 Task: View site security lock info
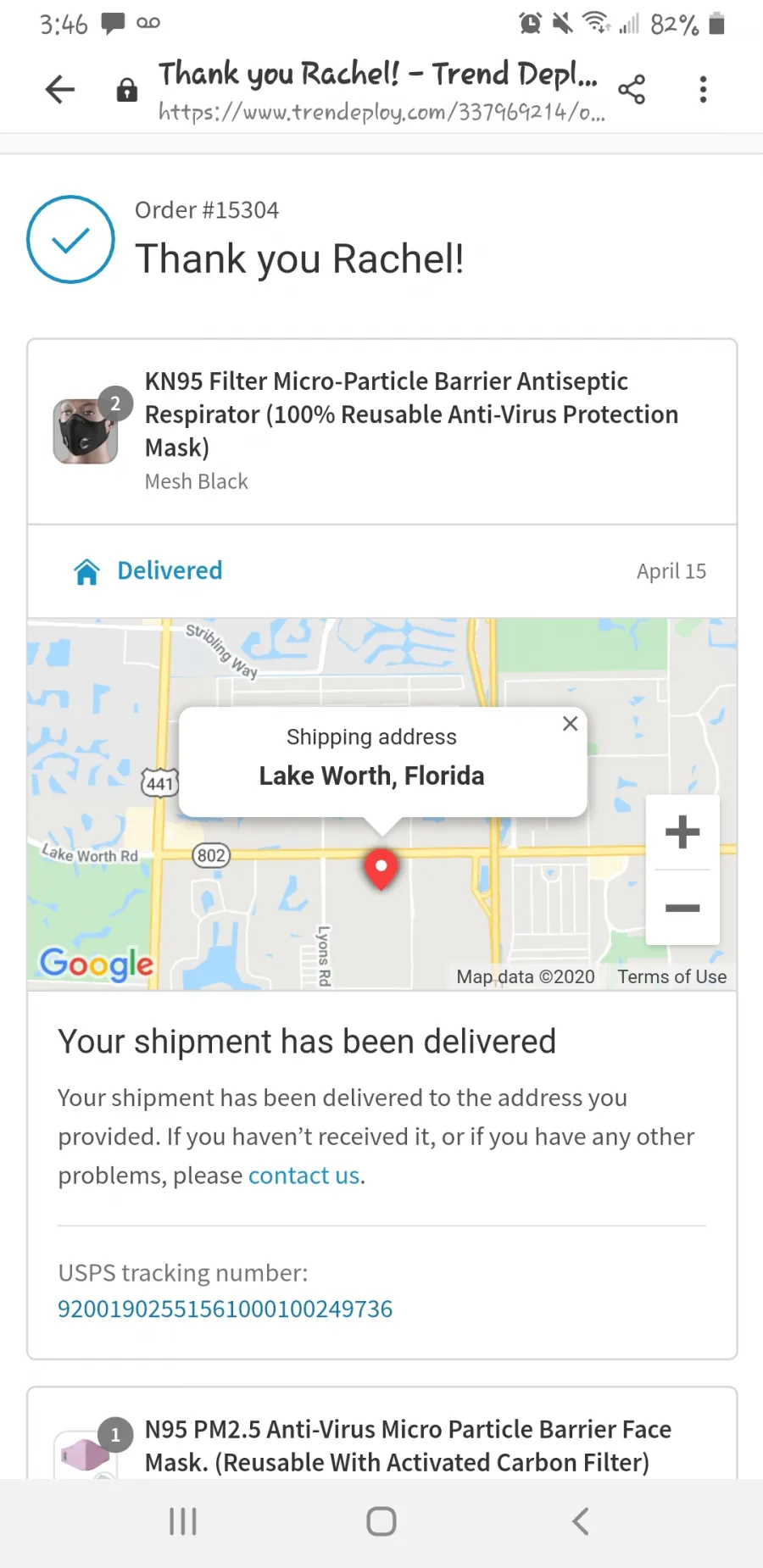coord(127,90)
